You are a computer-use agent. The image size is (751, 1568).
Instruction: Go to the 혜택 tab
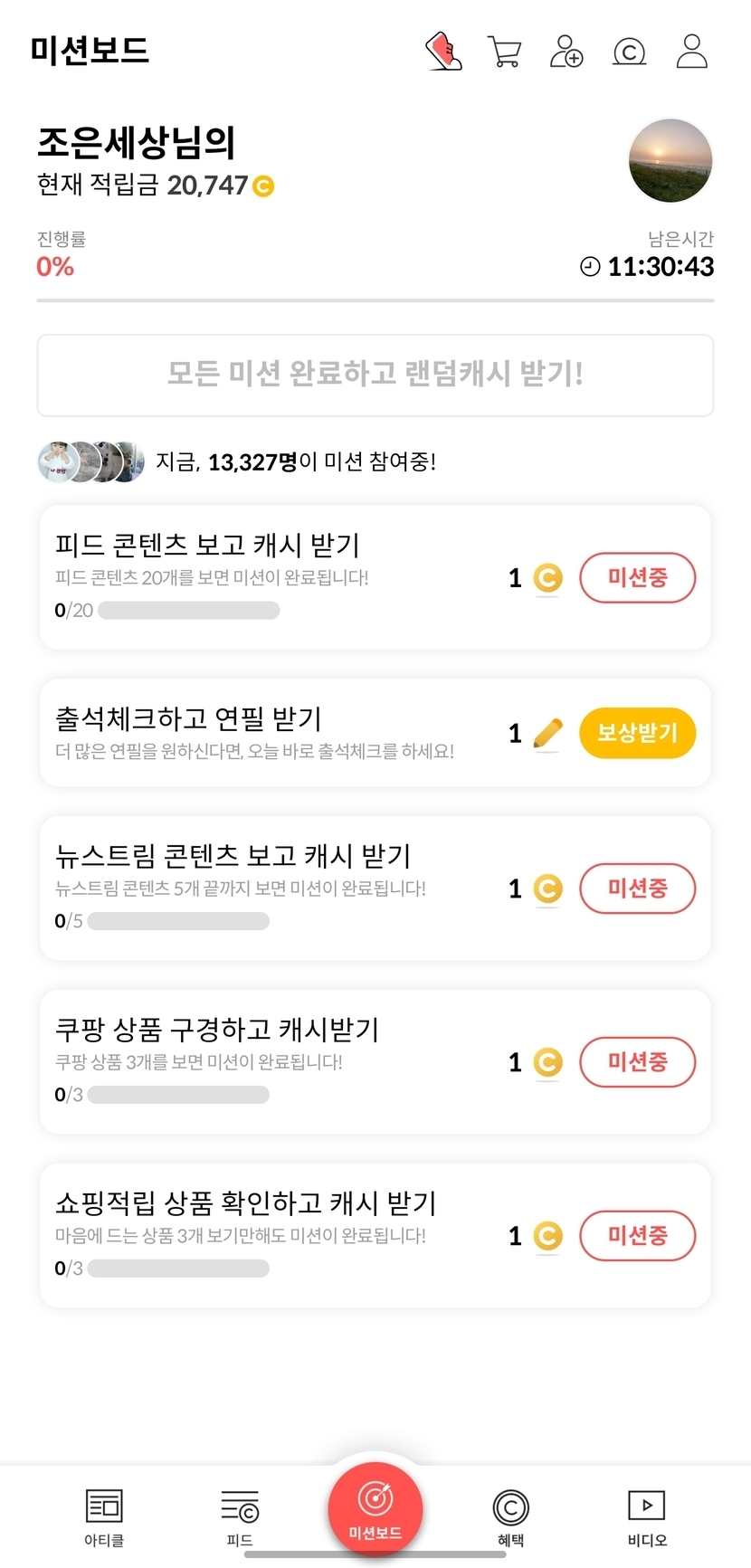(x=511, y=1516)
